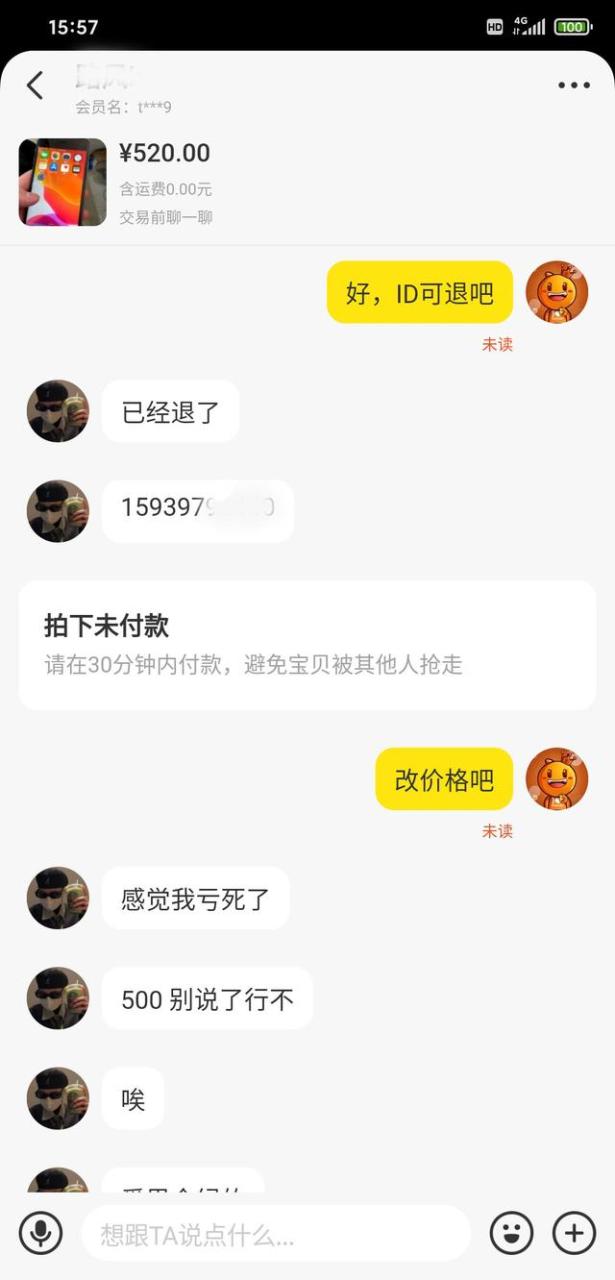View seller avatar beside 已经退了

[x=58, y=411]
